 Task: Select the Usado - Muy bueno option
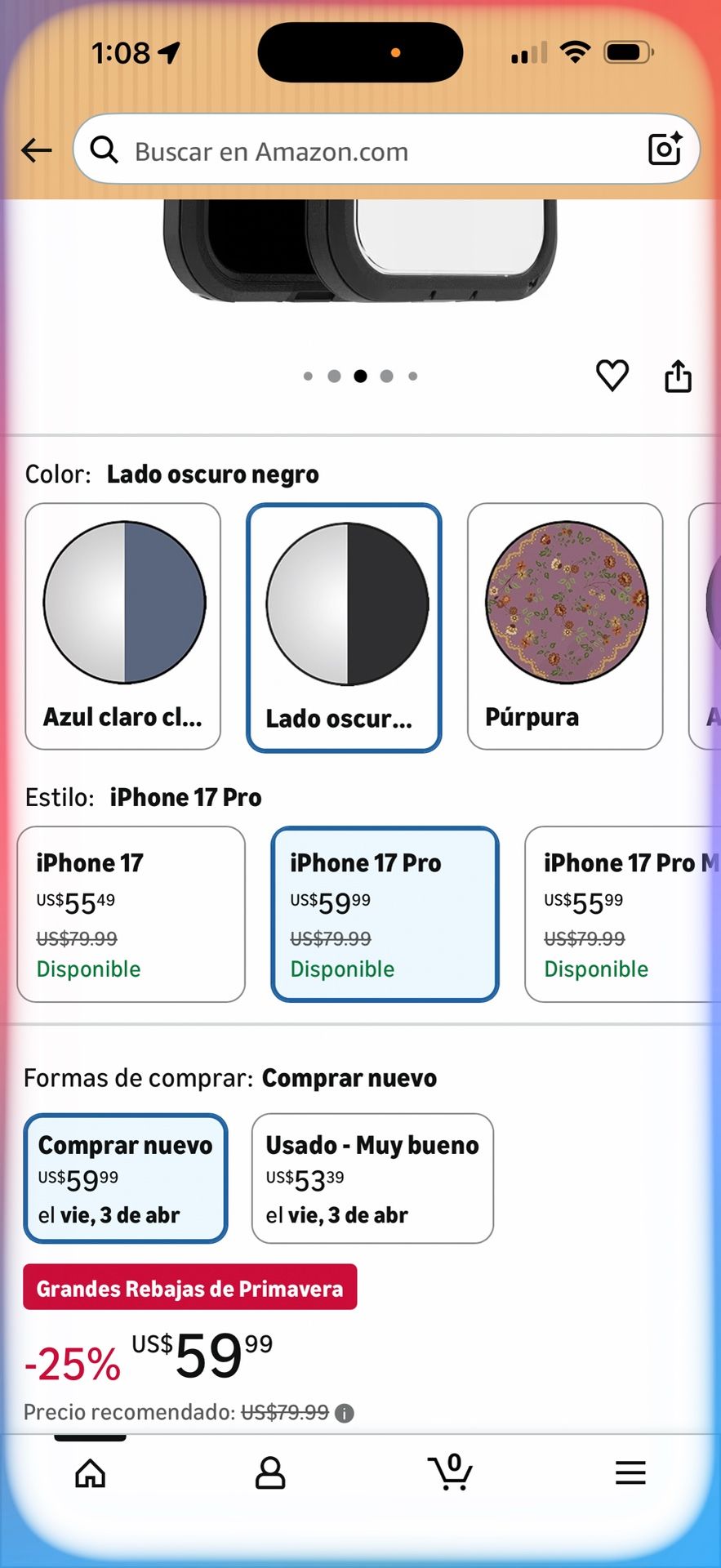(x=372, y=1178)
